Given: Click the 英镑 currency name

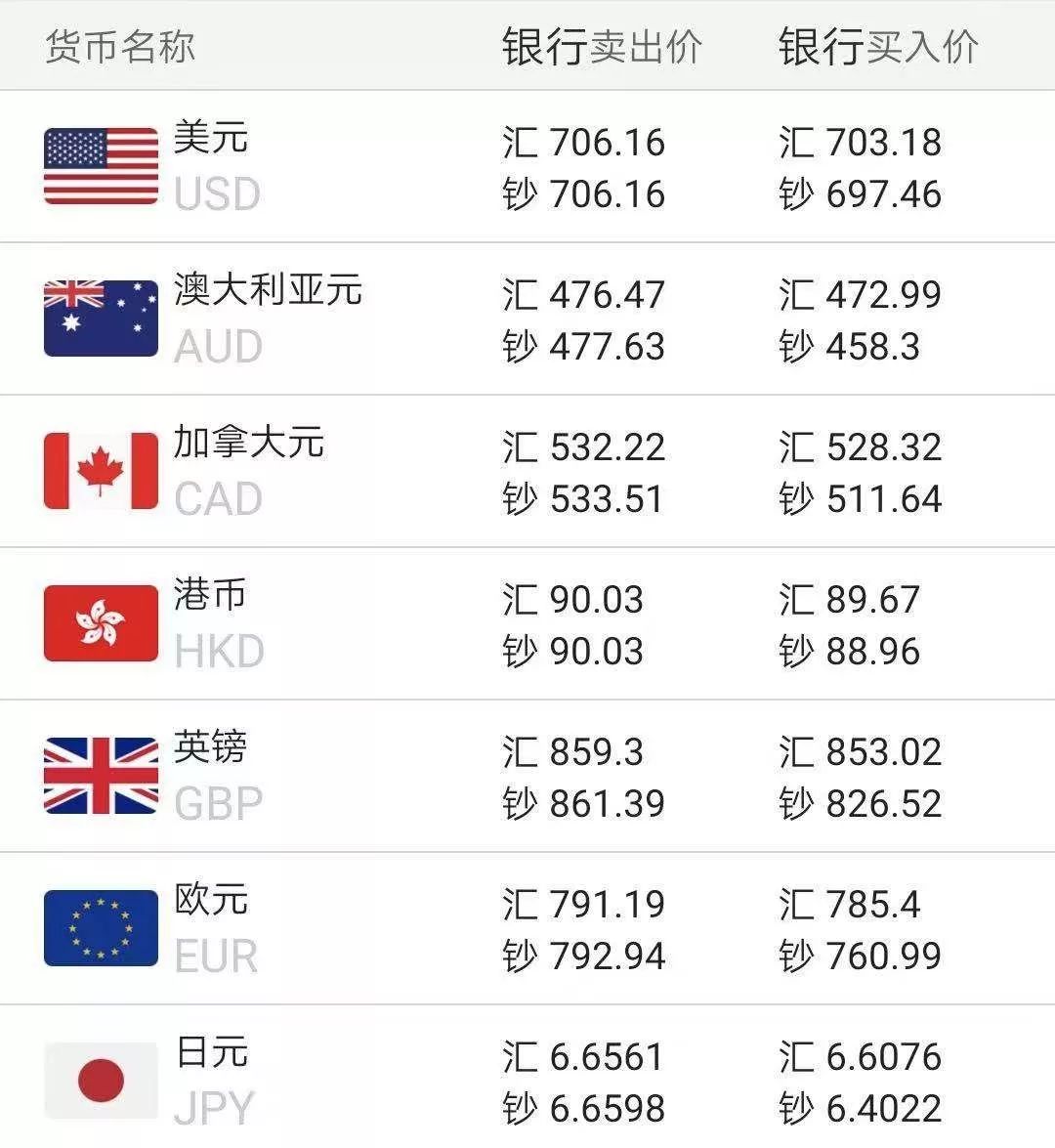Looking at the screenshot, I should [210, 749].
